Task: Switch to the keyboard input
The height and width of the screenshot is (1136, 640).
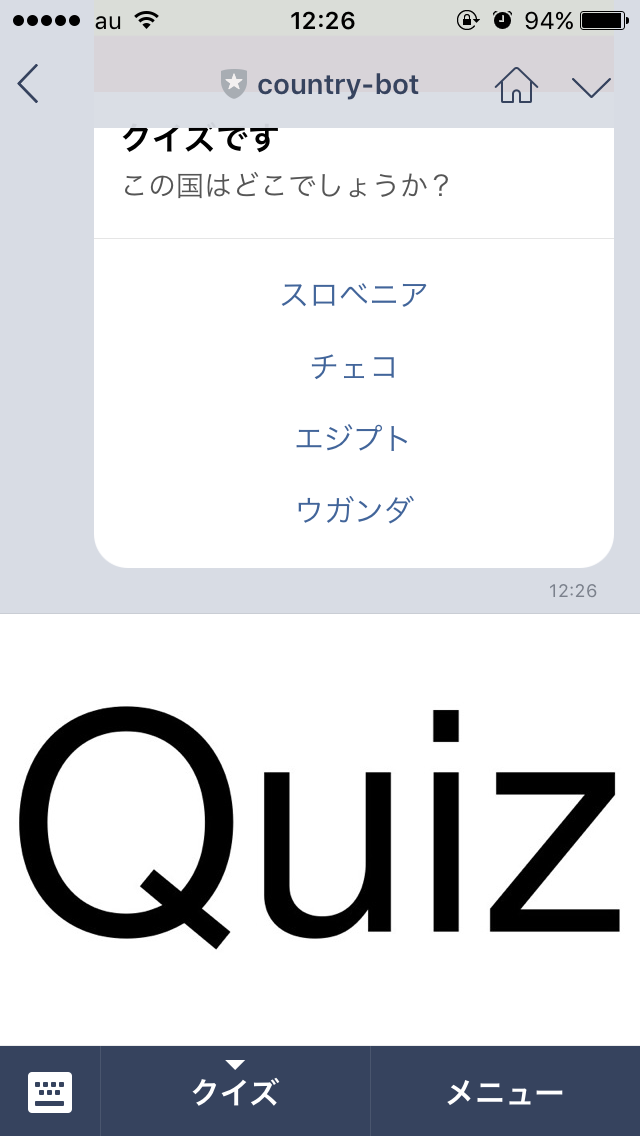Action: click(x=50, y=1091)
